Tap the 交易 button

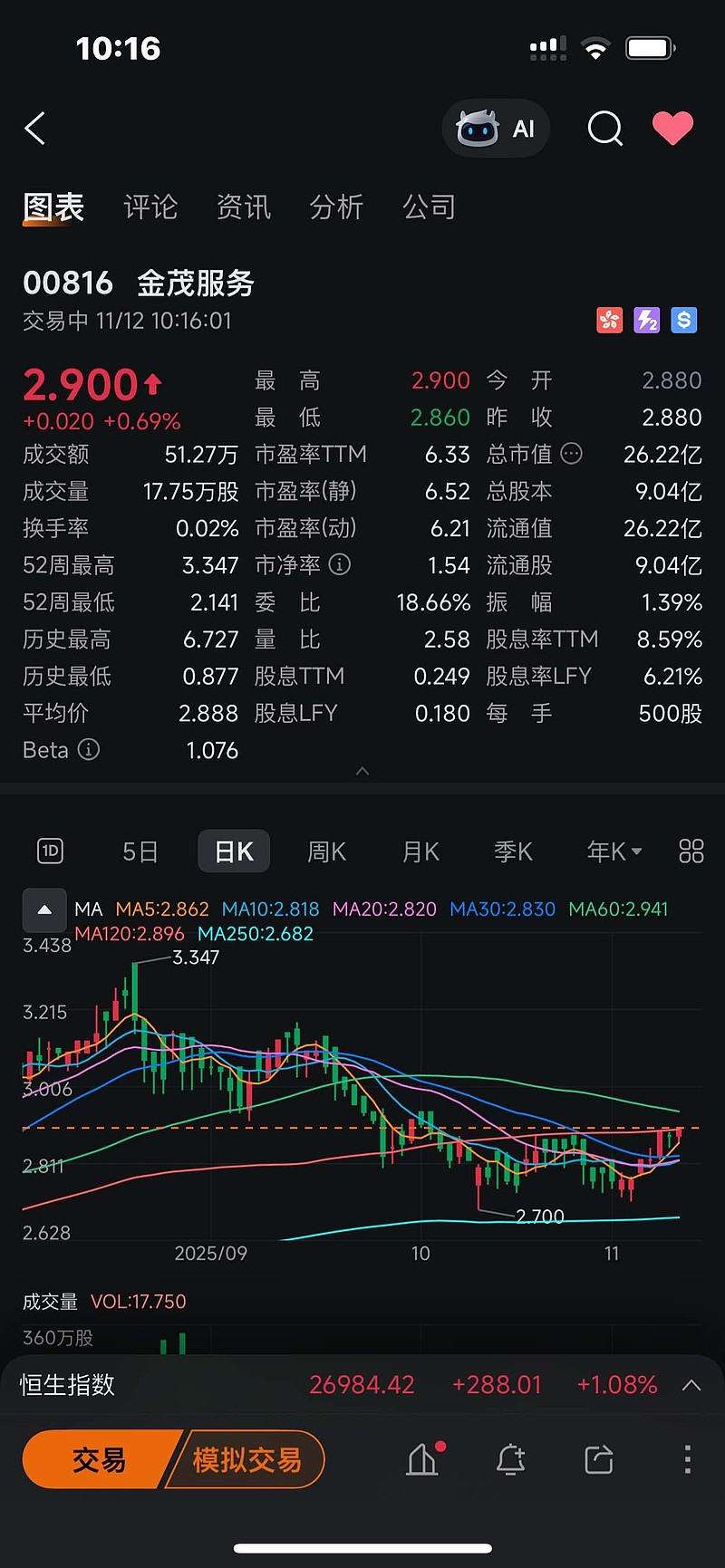(x=99, y=1459)
